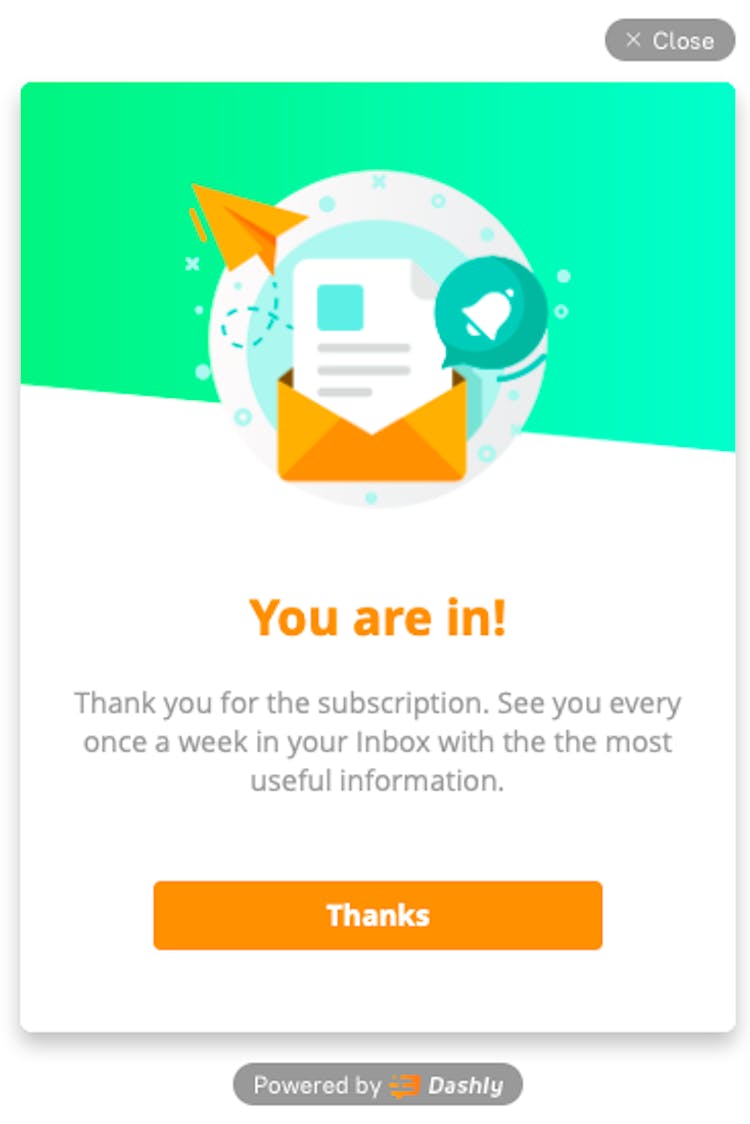The width and height of the screenshot is (750, 1124).
Task: Tap the orange Thanks button
Action: (x=378, y=915)
